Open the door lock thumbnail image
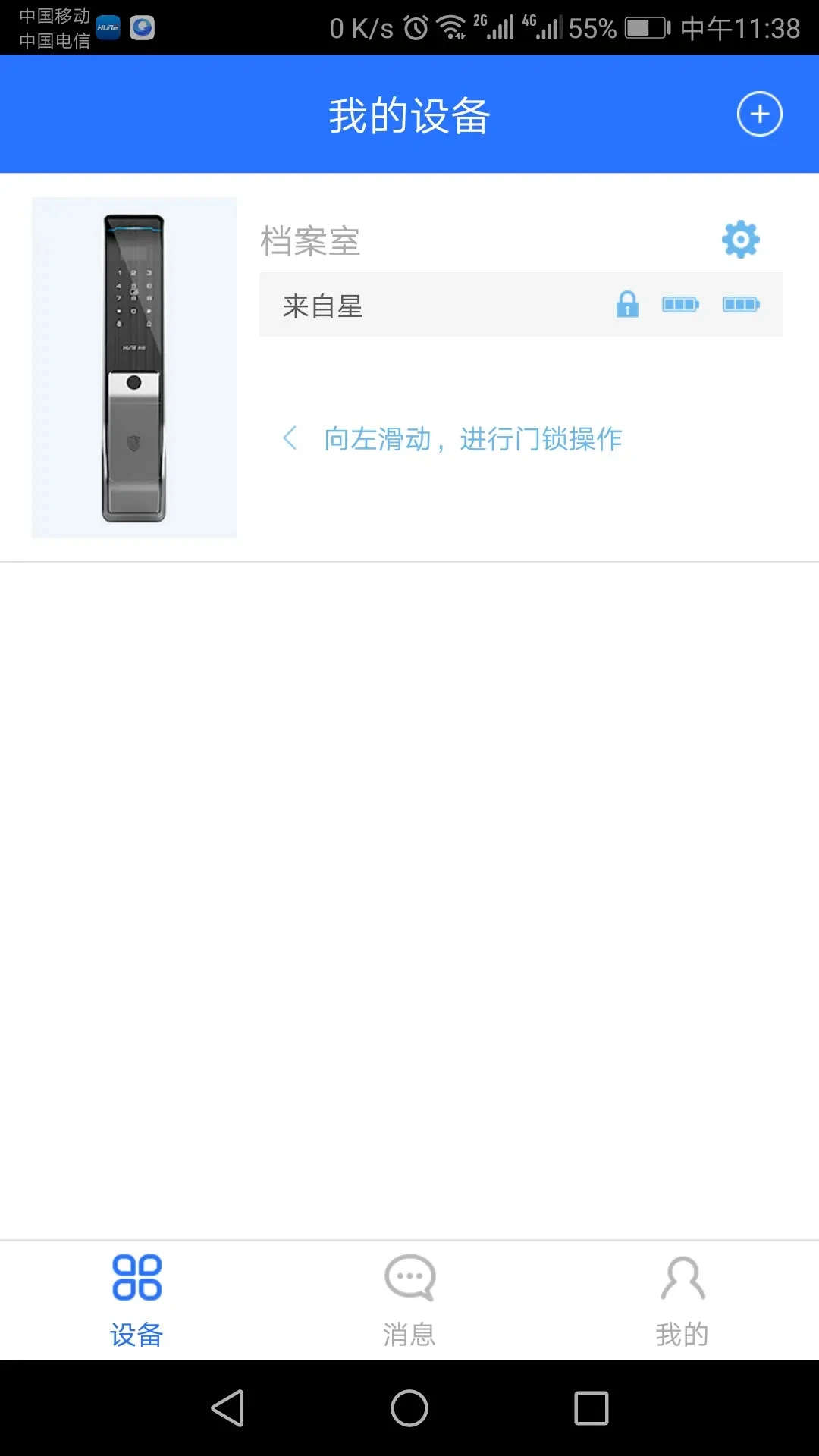This screenshot has width=819, height=1456. (133, 366)
